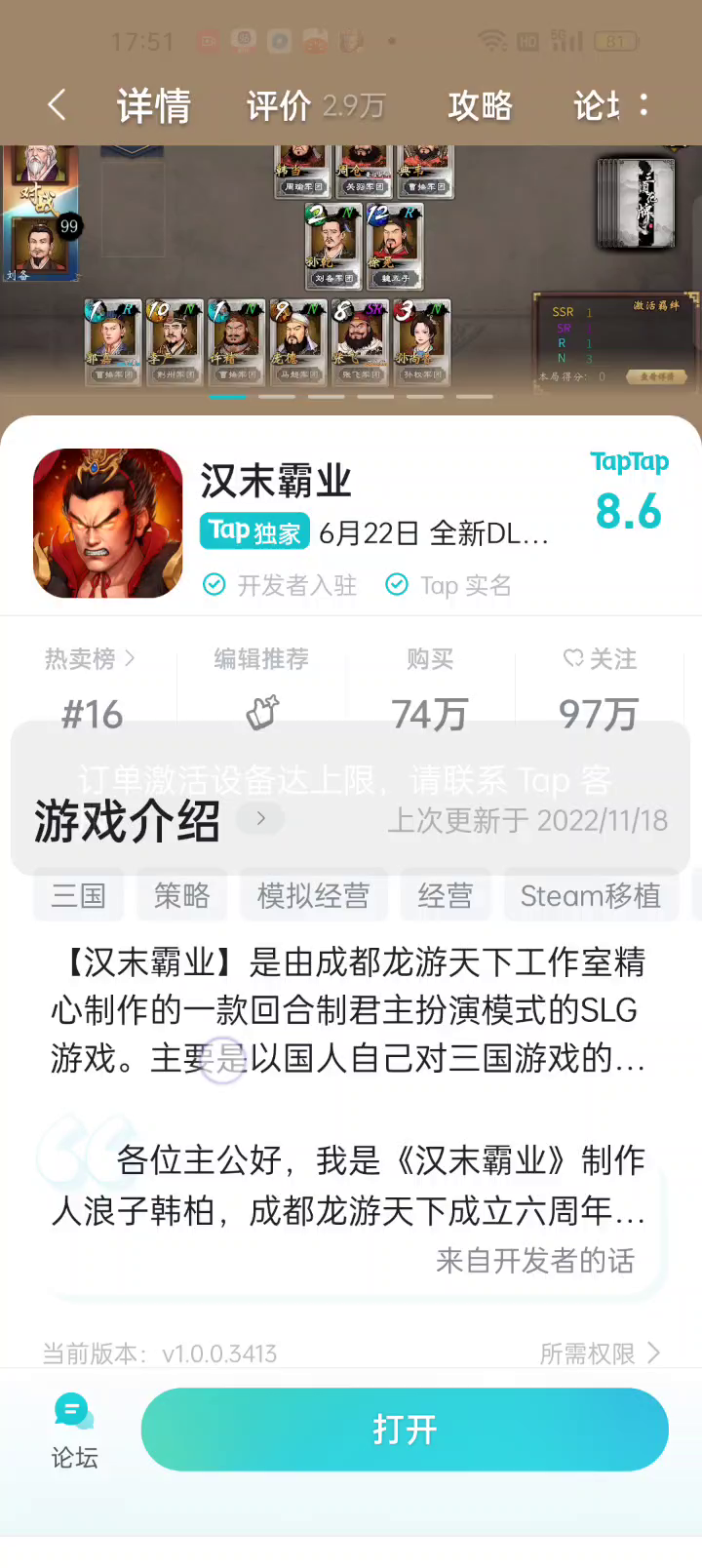Open the Steam移植 tag chip

tap(591, 895)
